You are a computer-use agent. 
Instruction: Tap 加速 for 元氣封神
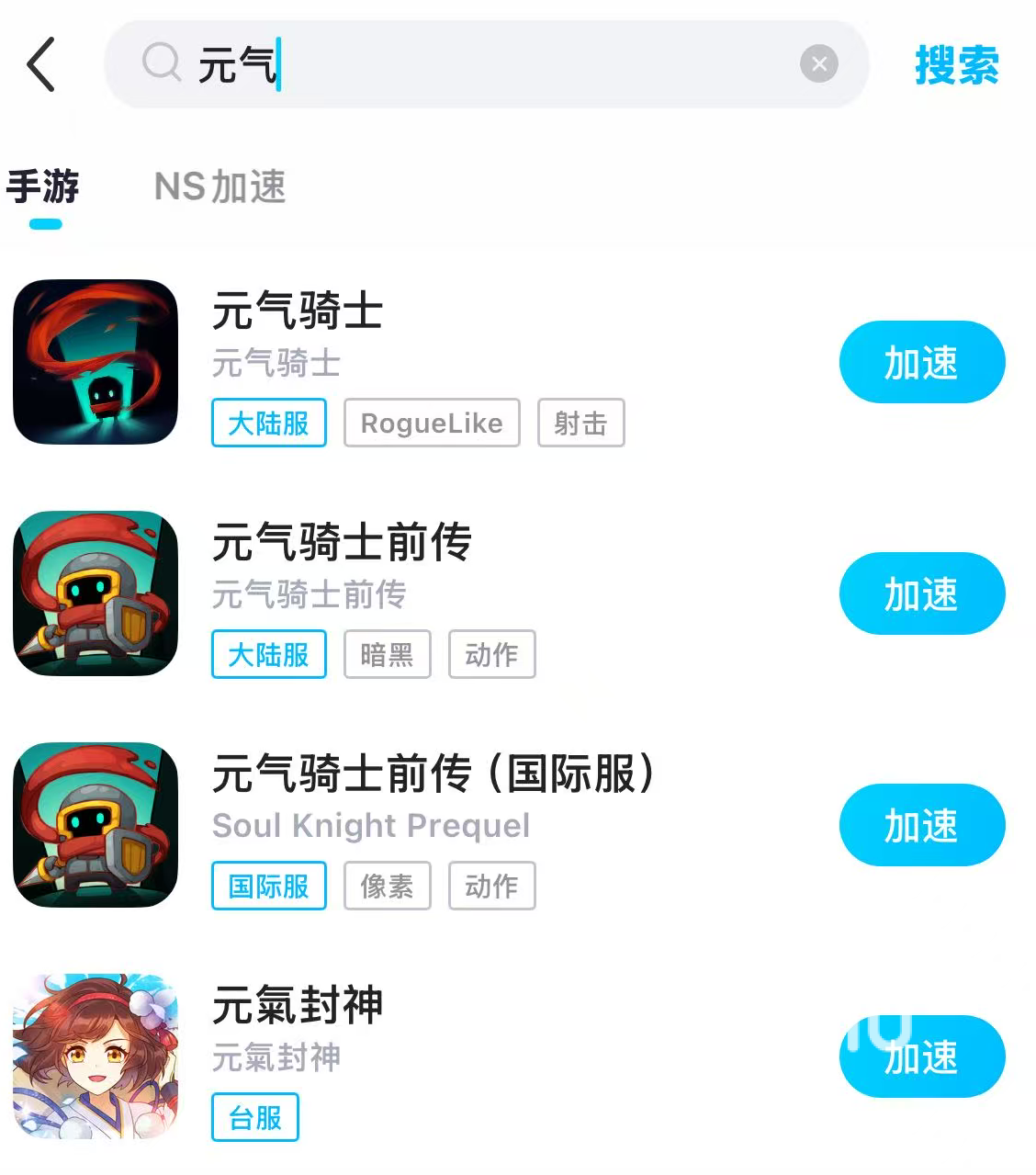(x=921, y=1056)
